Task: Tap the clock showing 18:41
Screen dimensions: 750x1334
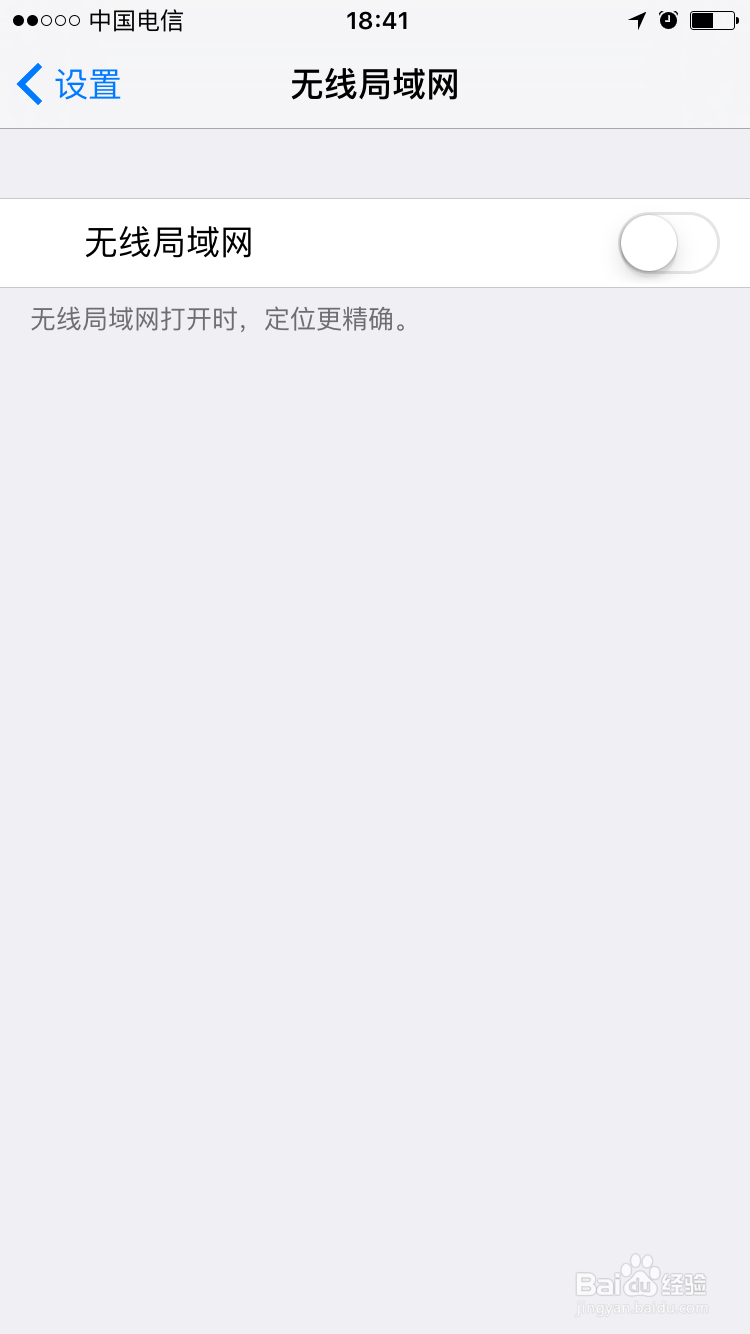Action: point(375,19)
